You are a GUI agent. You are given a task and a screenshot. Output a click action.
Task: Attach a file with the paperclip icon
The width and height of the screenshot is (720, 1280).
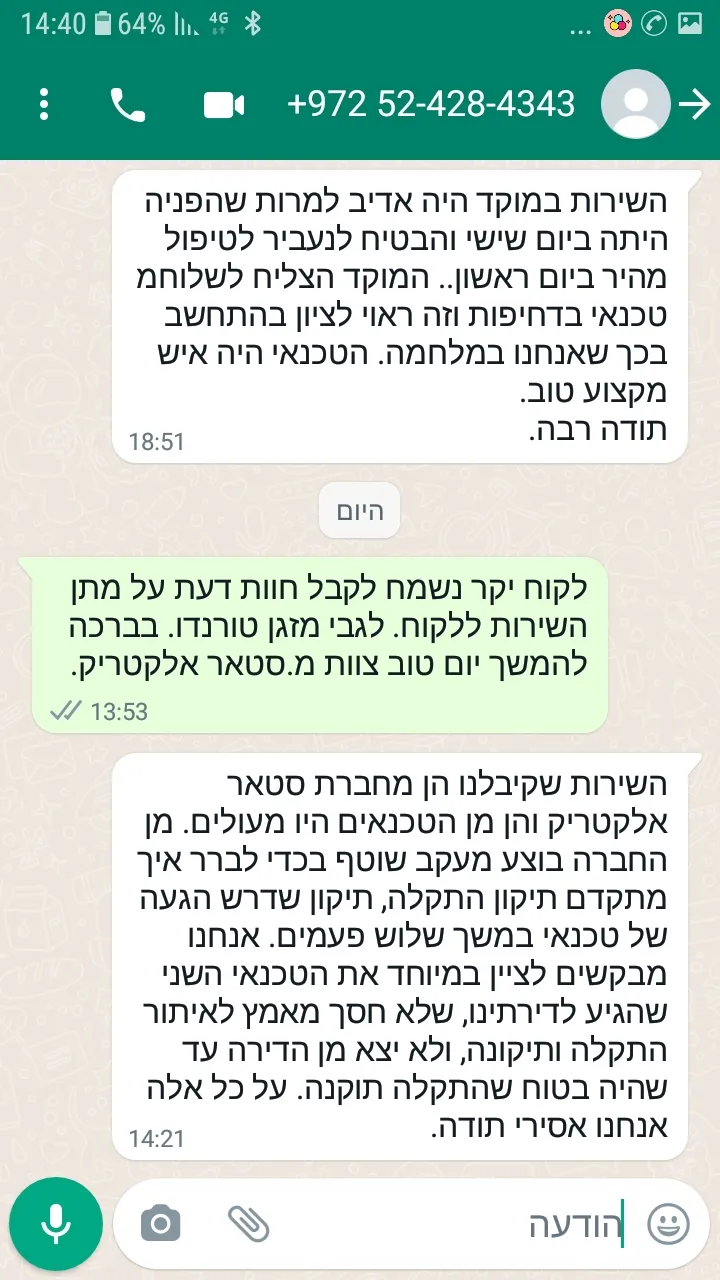click(248, 1223)
